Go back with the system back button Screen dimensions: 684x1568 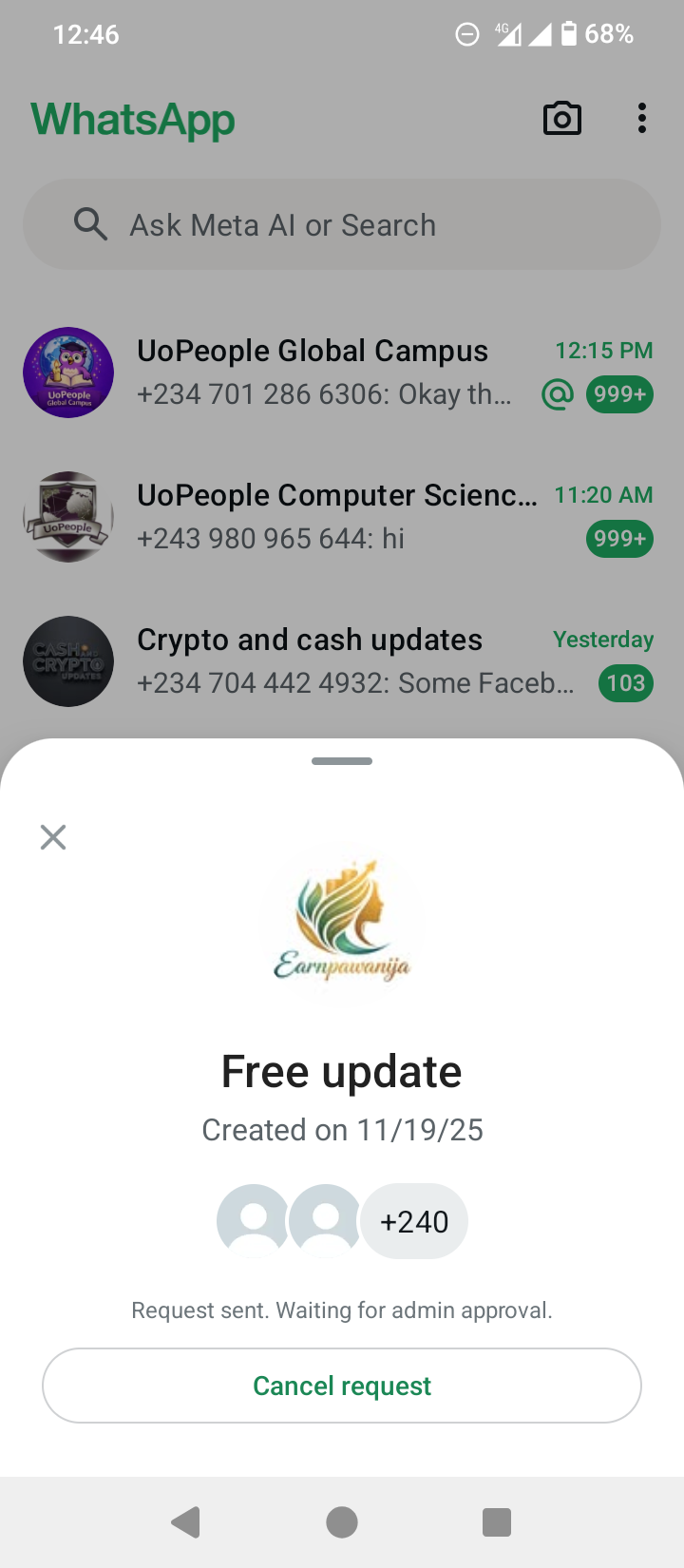(186, 1522)
